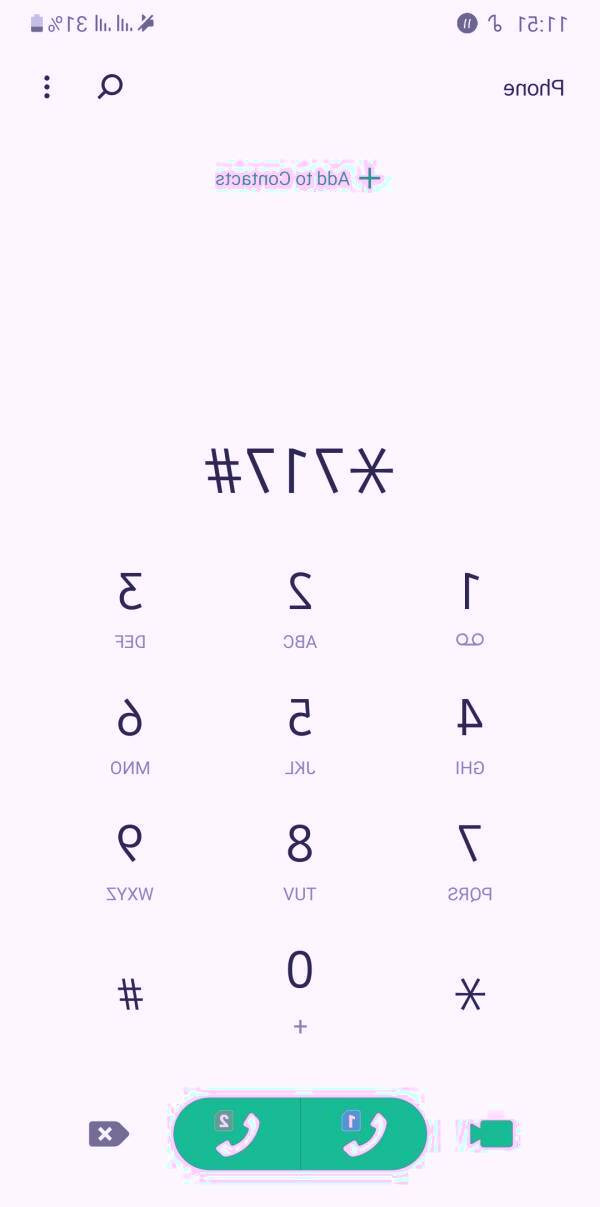Image resolution: width=600 pixels, height=1207 pixels.
Task: Dial digit 7 PQRS
Action: 470,858
